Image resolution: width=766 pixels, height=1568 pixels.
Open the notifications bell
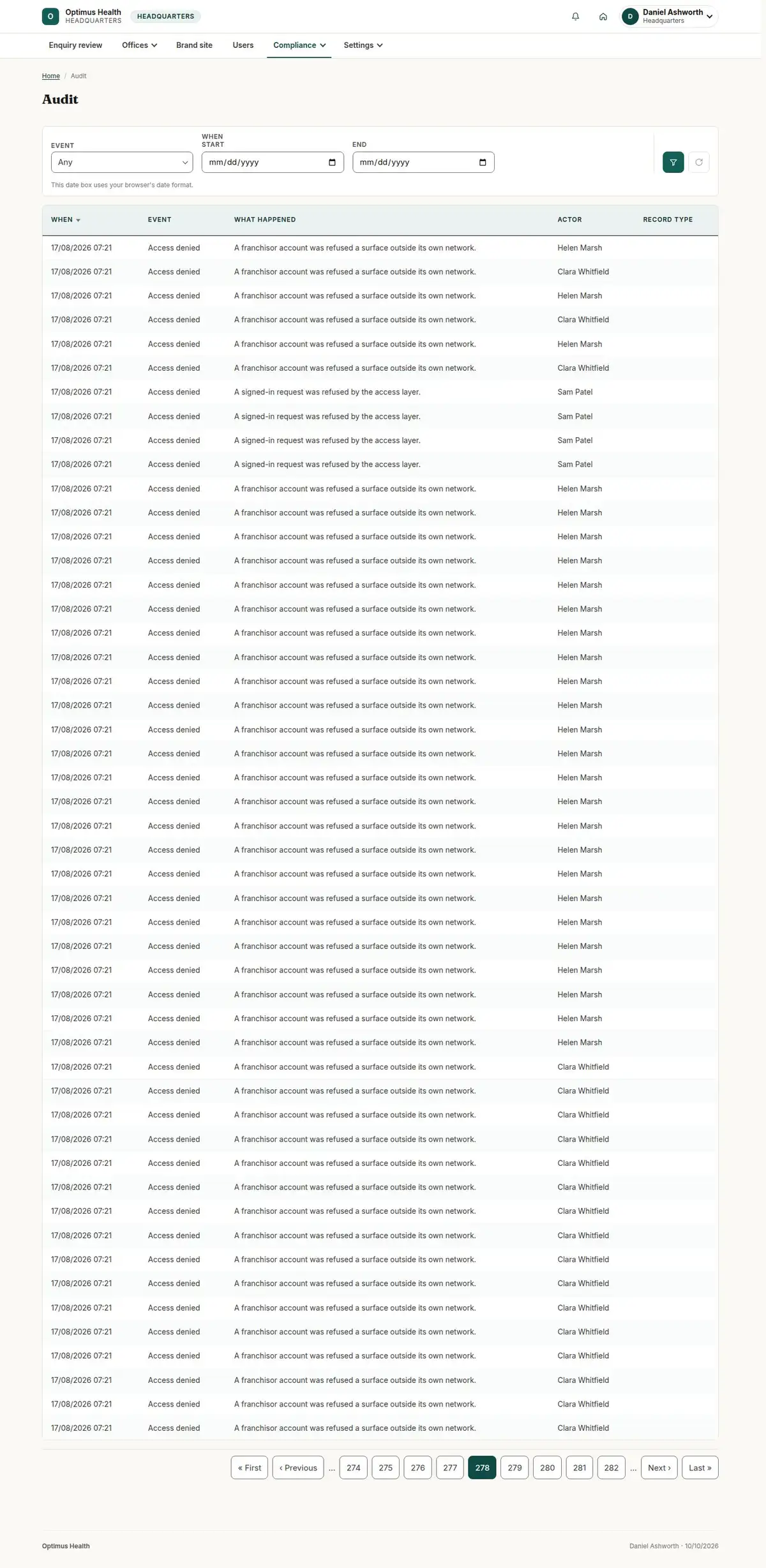point(575,17)
